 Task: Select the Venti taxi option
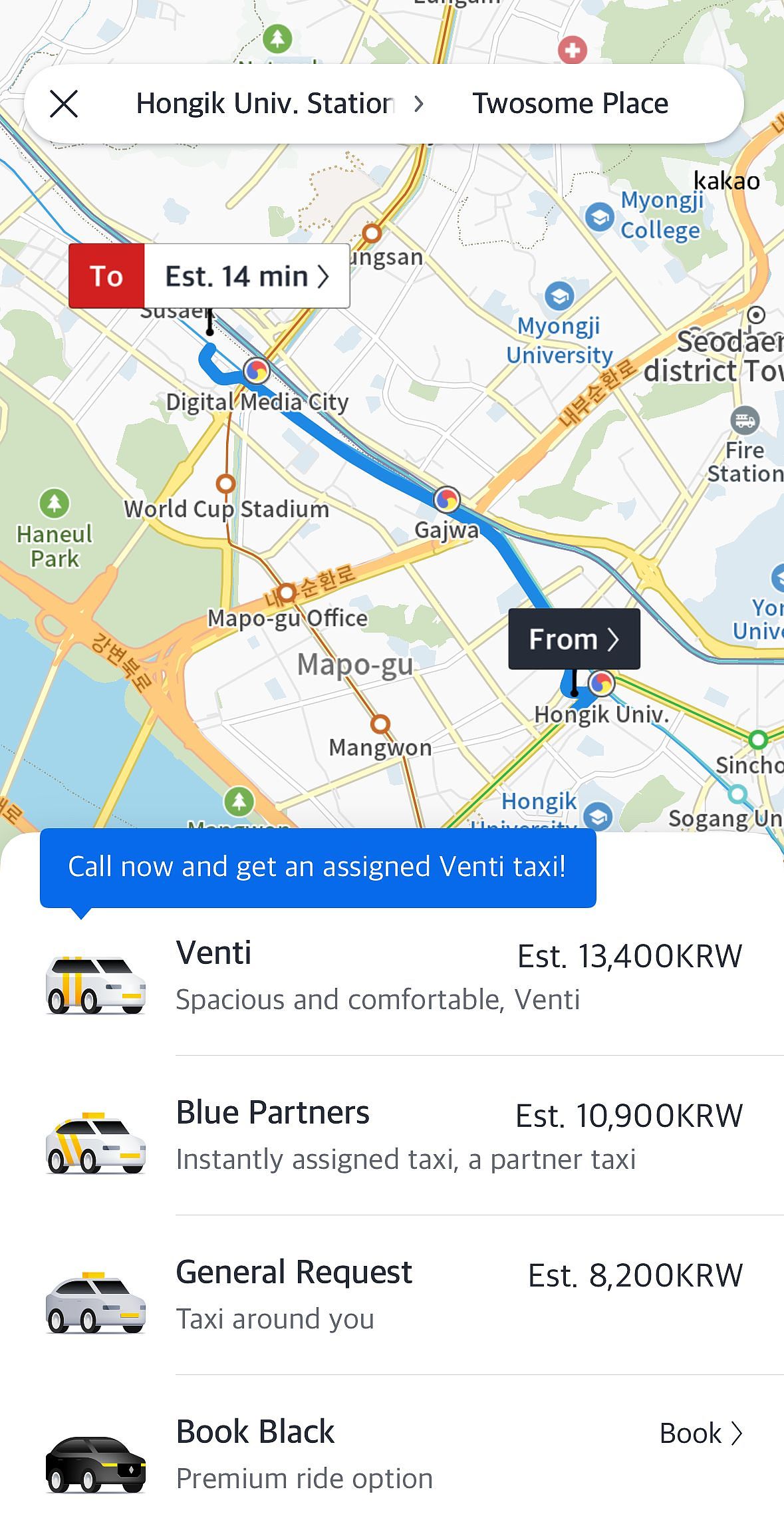[392, 976]
